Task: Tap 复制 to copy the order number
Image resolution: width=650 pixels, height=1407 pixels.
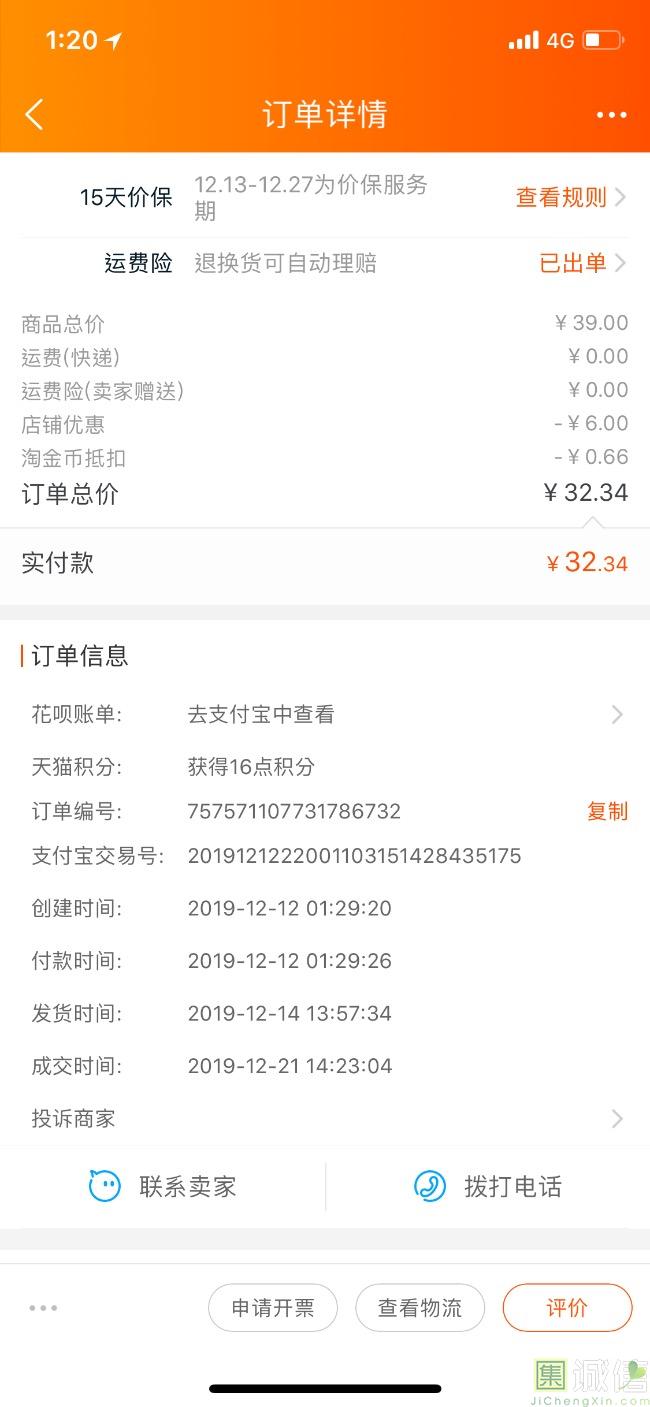Action: click(607, 811)
